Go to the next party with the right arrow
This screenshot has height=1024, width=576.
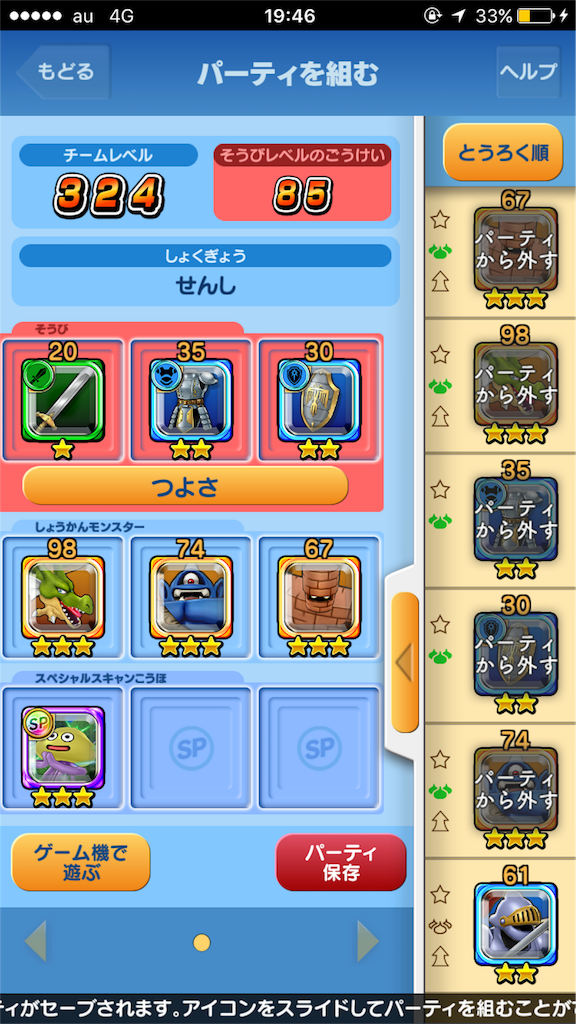pyautogui.click(x=368, y=942)
